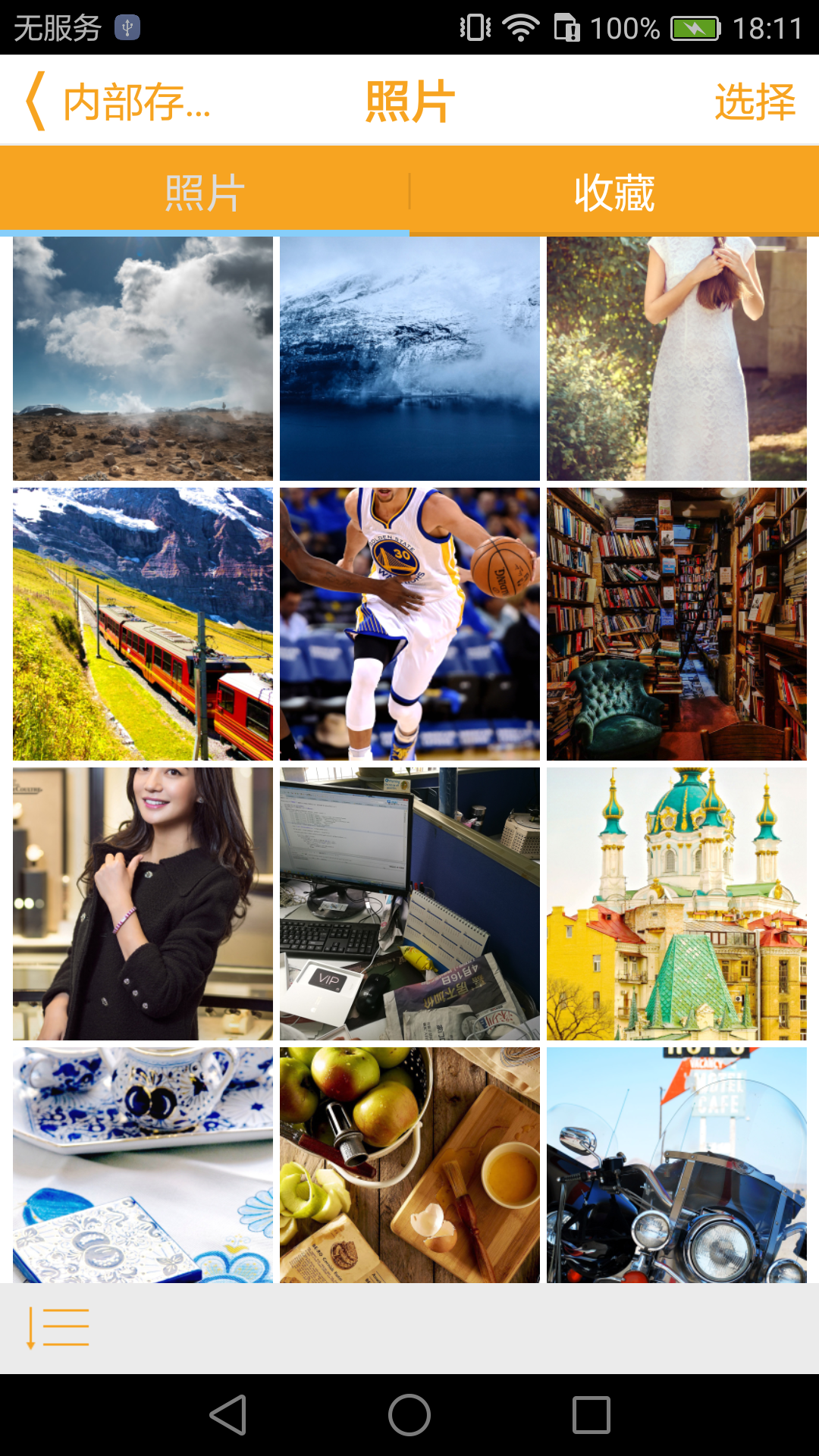Open the motorcycle photo
This screenshot has width=819, height=1456.
676,1165
